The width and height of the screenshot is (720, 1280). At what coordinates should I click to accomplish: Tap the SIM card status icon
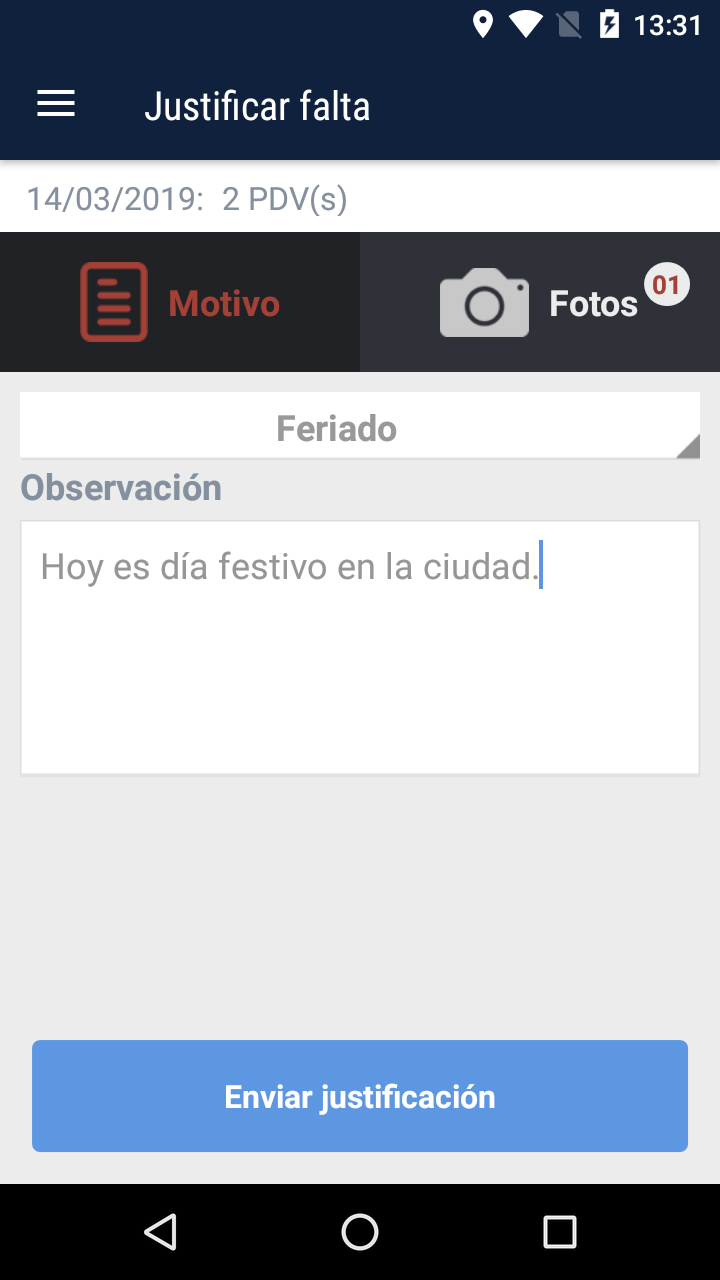click(571, 25)
